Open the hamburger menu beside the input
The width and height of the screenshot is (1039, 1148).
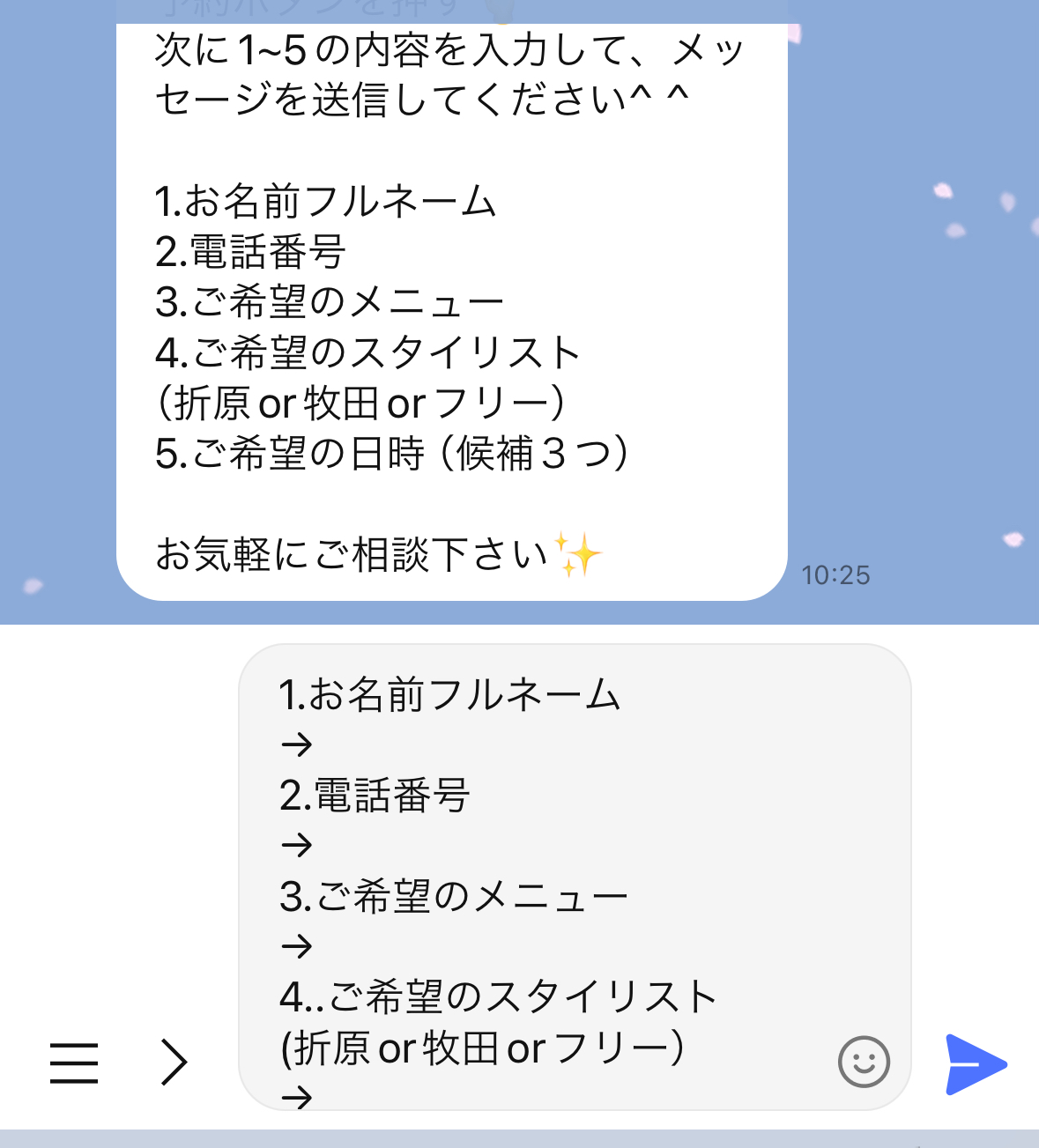coord(74,1063)
